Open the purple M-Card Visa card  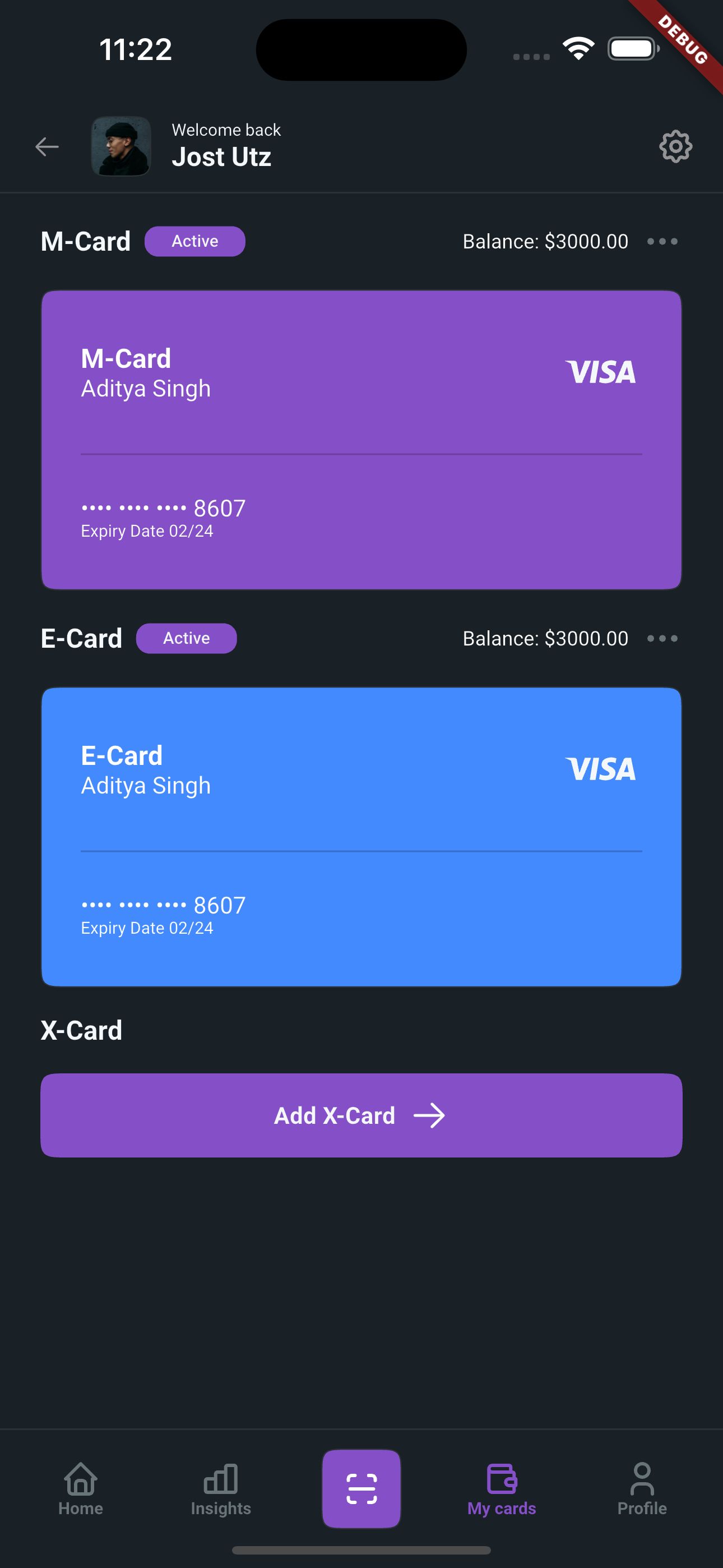pos(361,440)
